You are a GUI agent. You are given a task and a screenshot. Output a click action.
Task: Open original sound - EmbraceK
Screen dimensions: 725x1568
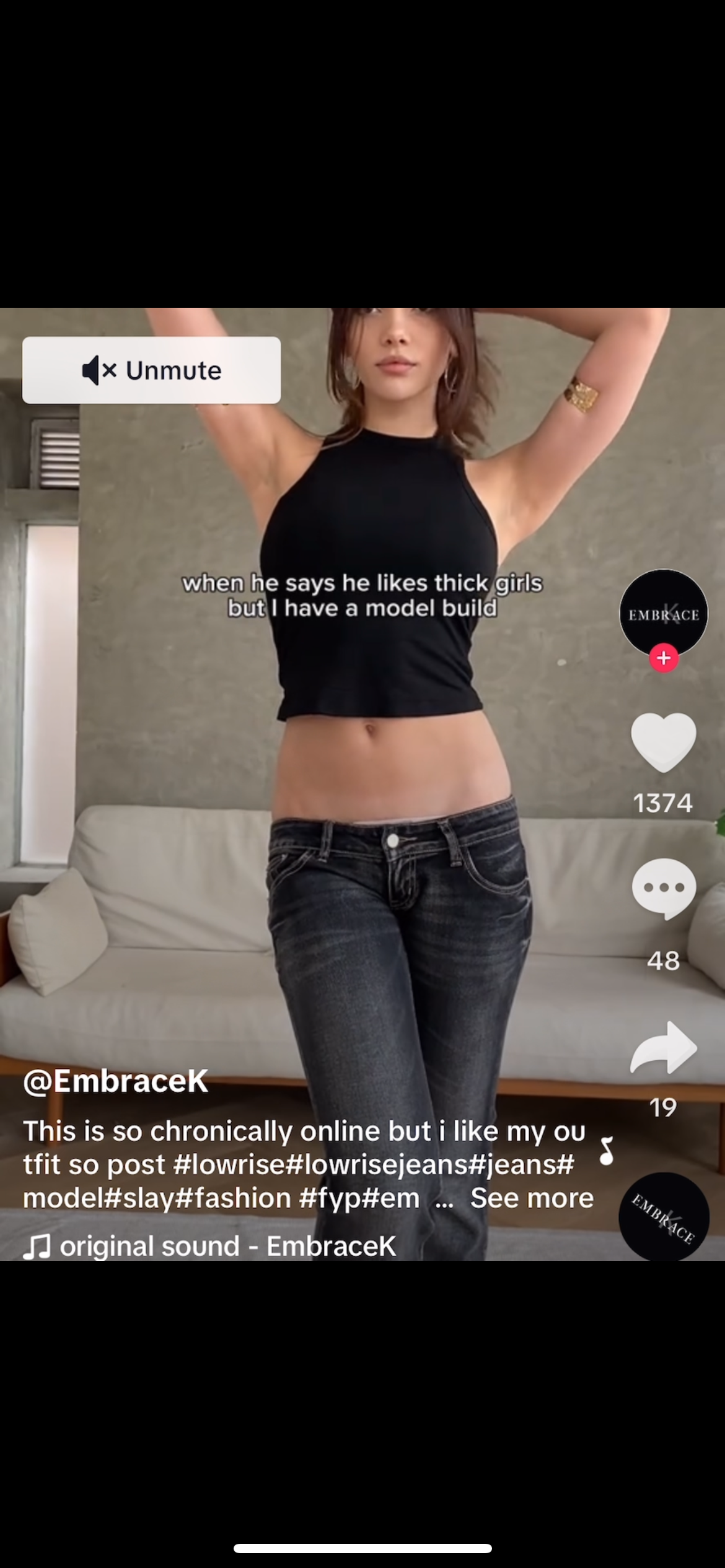pos(227,1246)
